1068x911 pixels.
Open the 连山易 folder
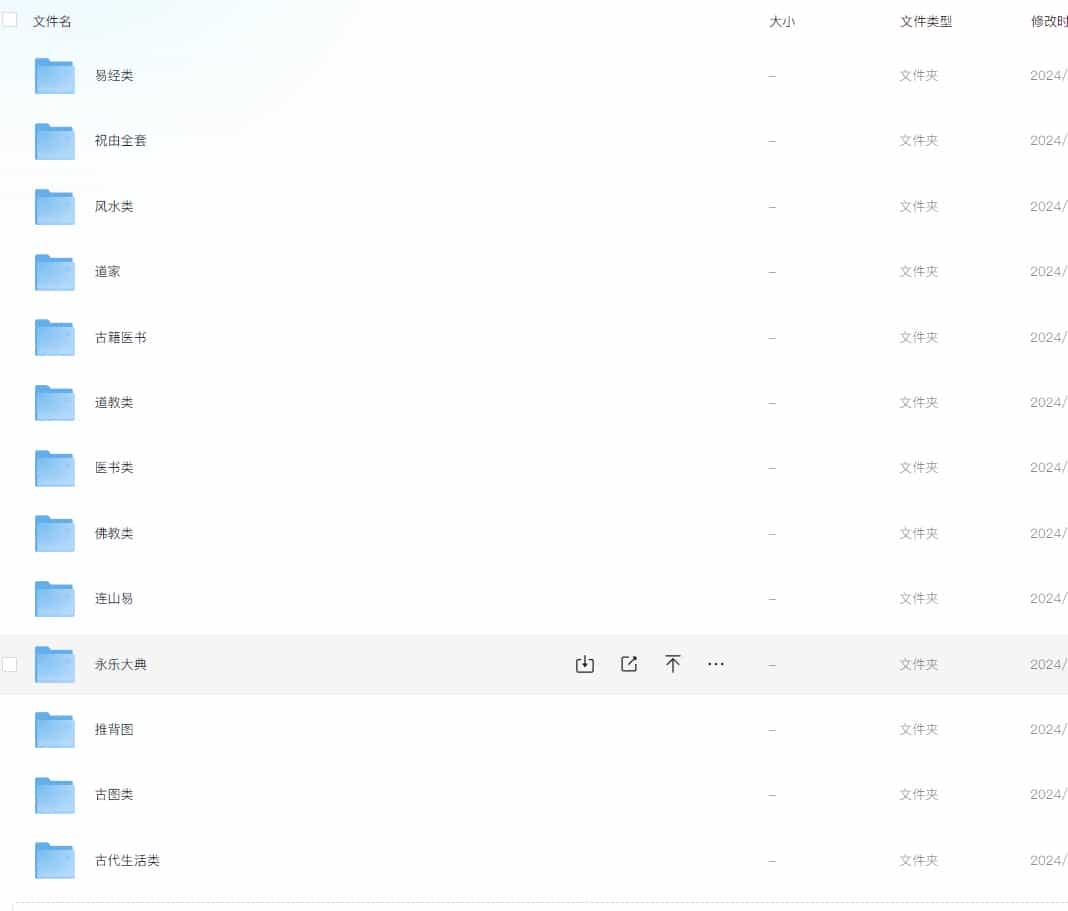[x=113, y=599]
